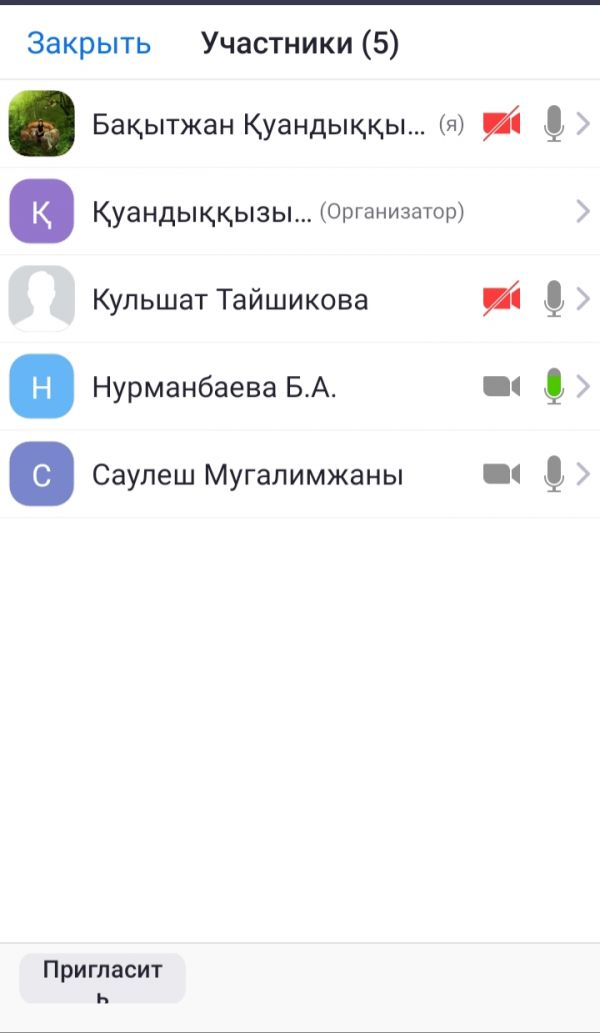Tap the Пригласить invite button

pos(102,977)
